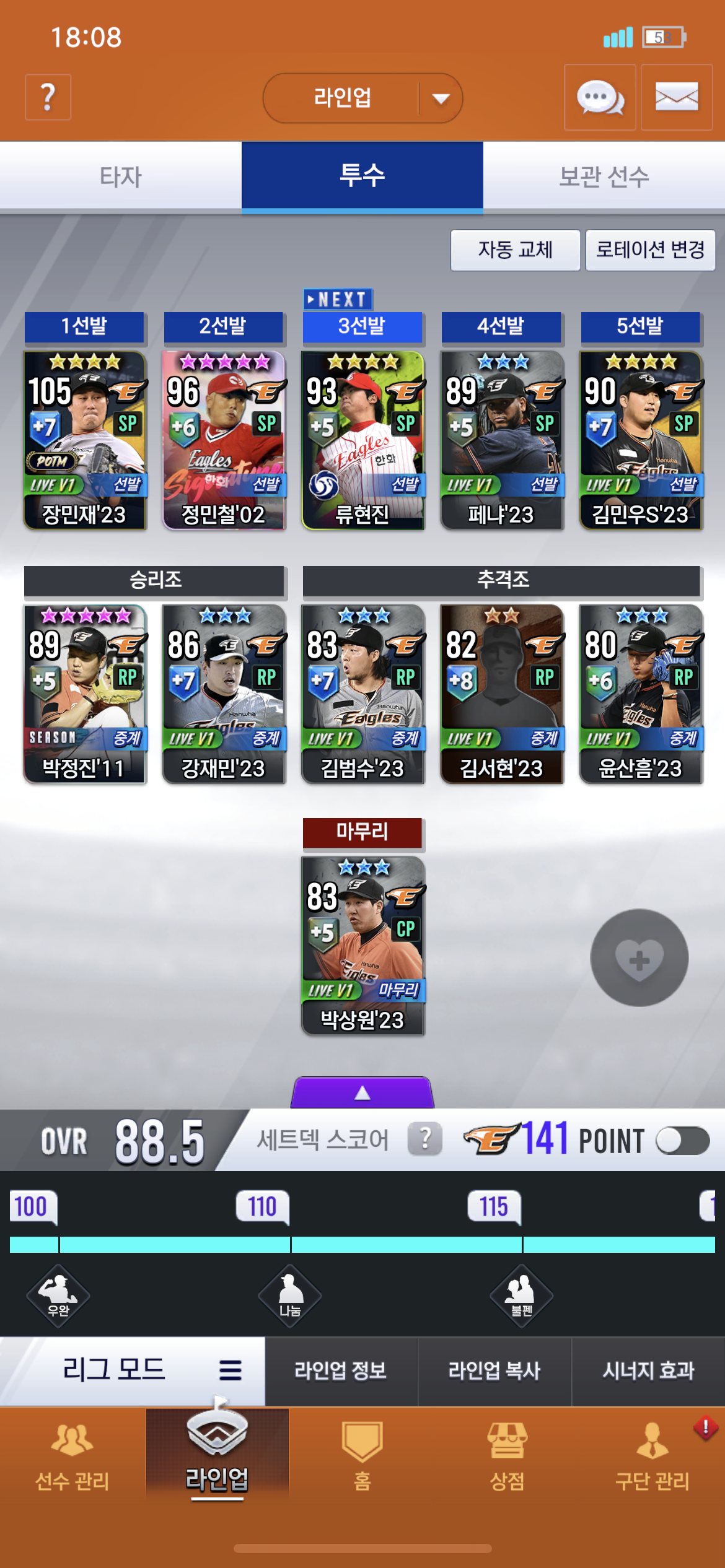Image resolution: width=725 pixels, height=1568 pixels.
Task: Tap 시너지 효과
Action: point(648,1370)
